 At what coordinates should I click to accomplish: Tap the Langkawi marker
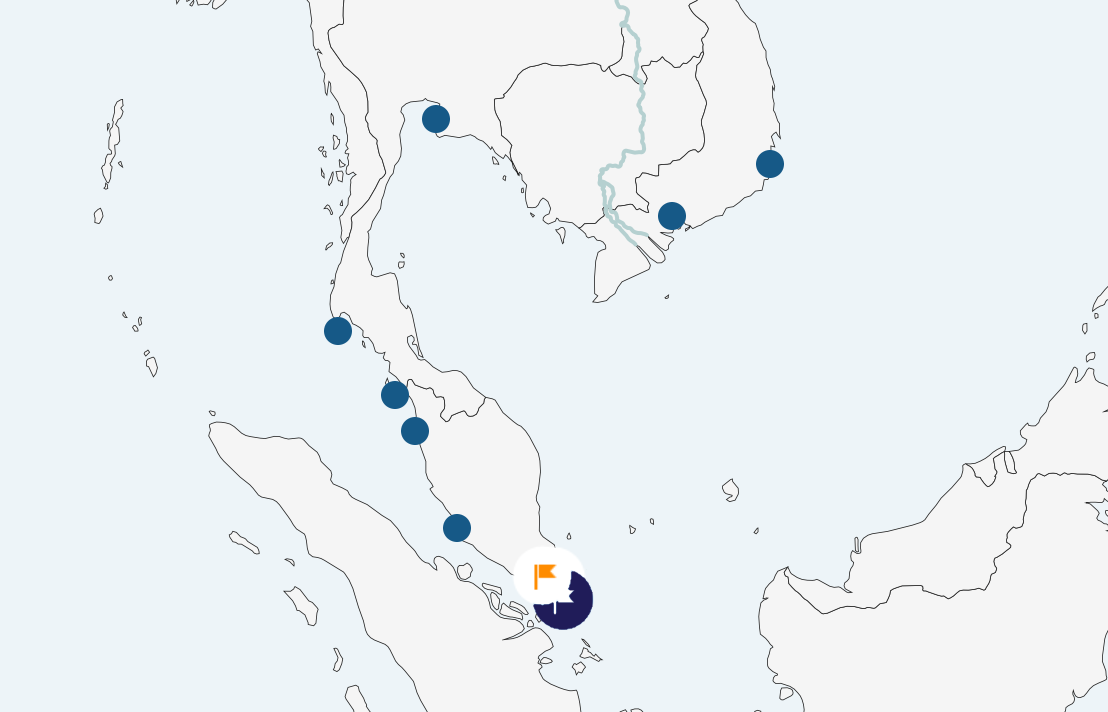coord(395,395)
